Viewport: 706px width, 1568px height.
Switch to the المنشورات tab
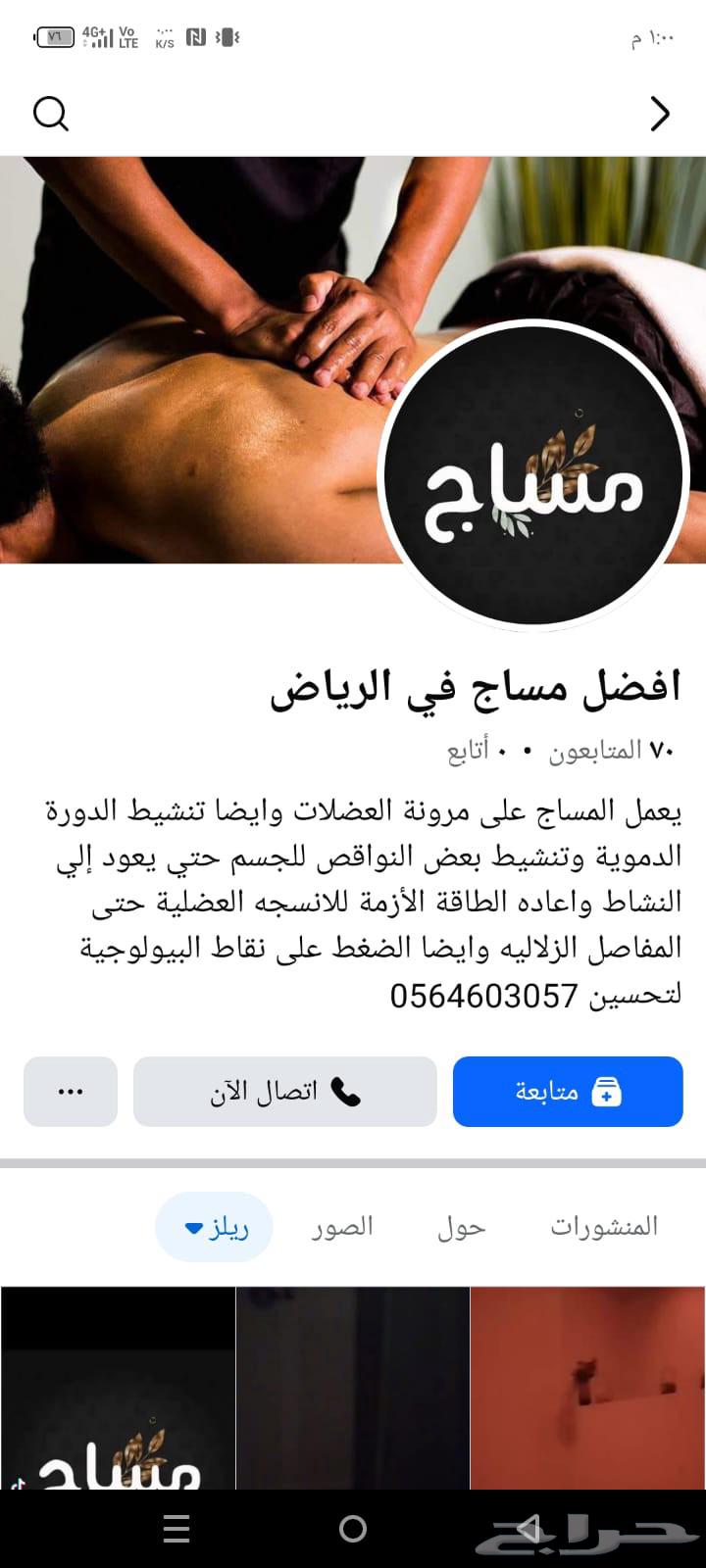605,1226
